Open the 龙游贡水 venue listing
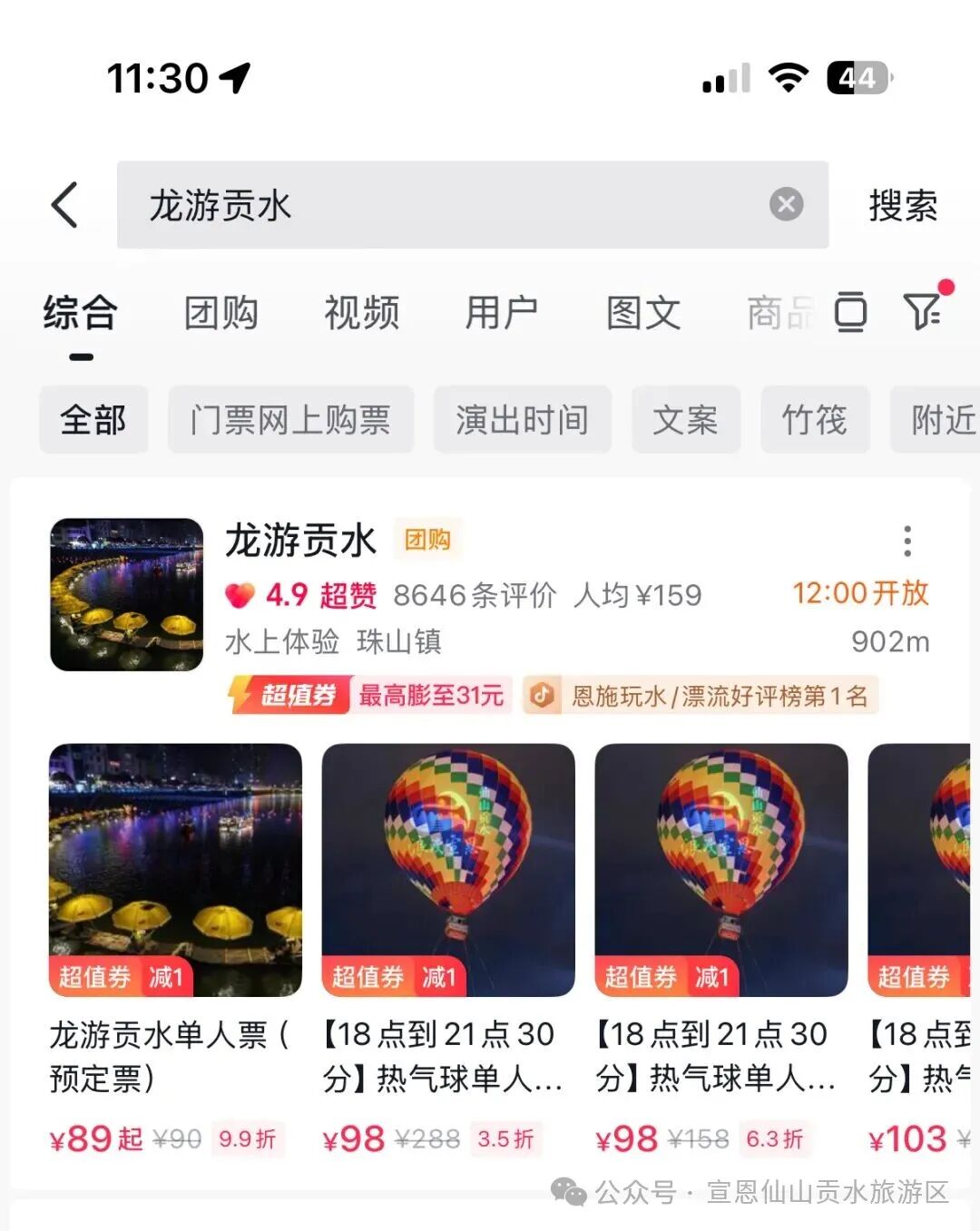This screenshot has height=1231, width=980. (x=299, y=542)
